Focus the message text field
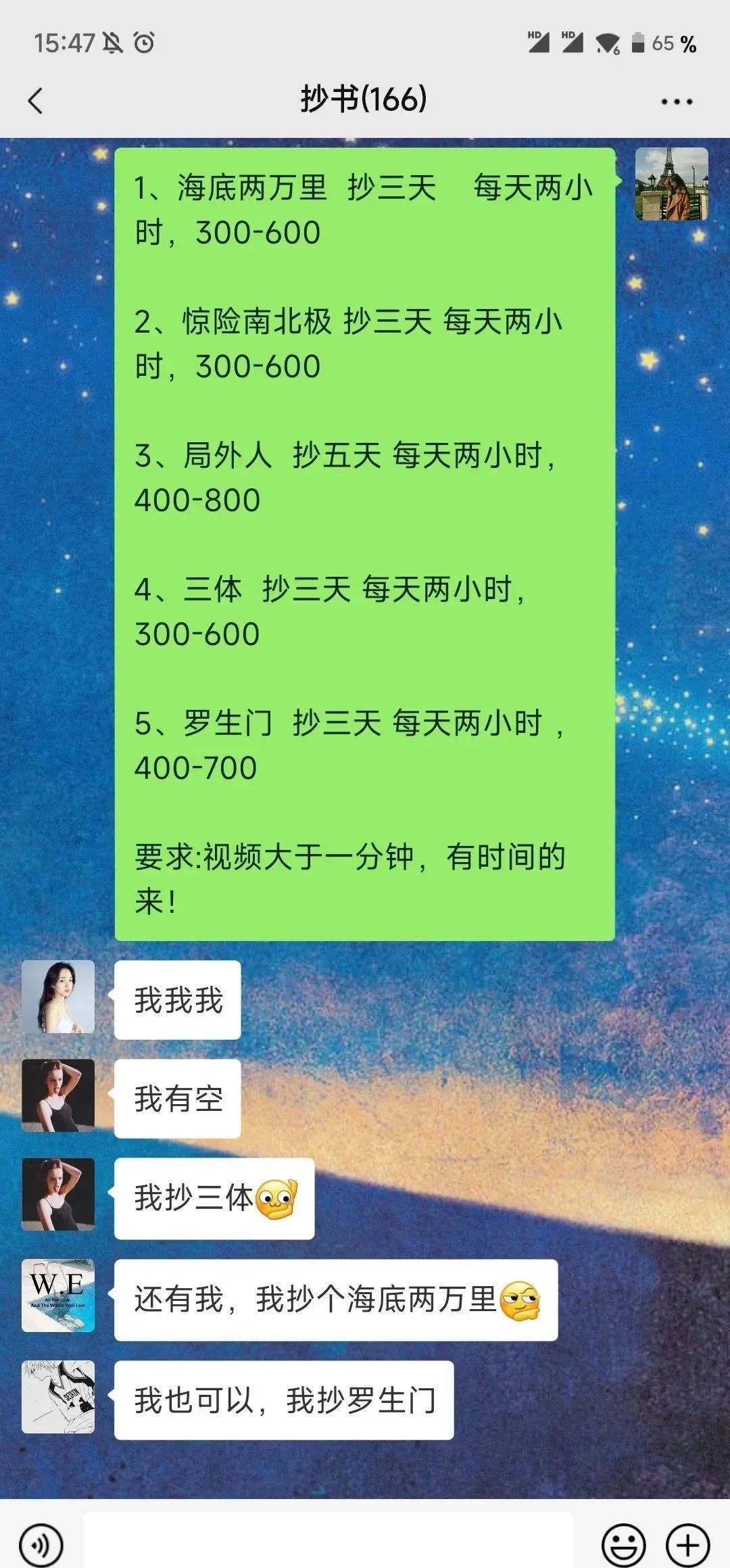730x1568 pixels. [328, 1543]
